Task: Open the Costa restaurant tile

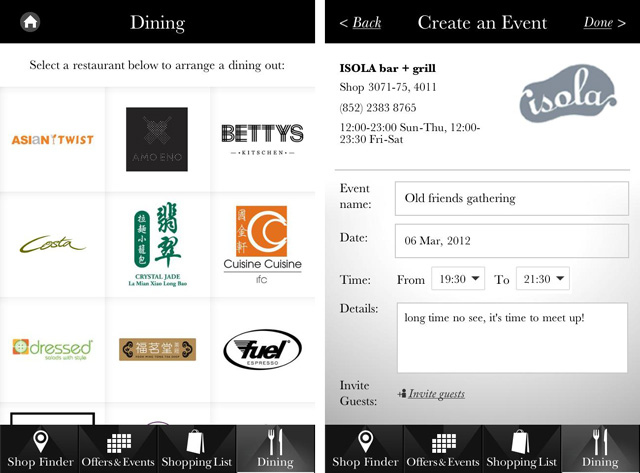Action: [x=52, y=245]
